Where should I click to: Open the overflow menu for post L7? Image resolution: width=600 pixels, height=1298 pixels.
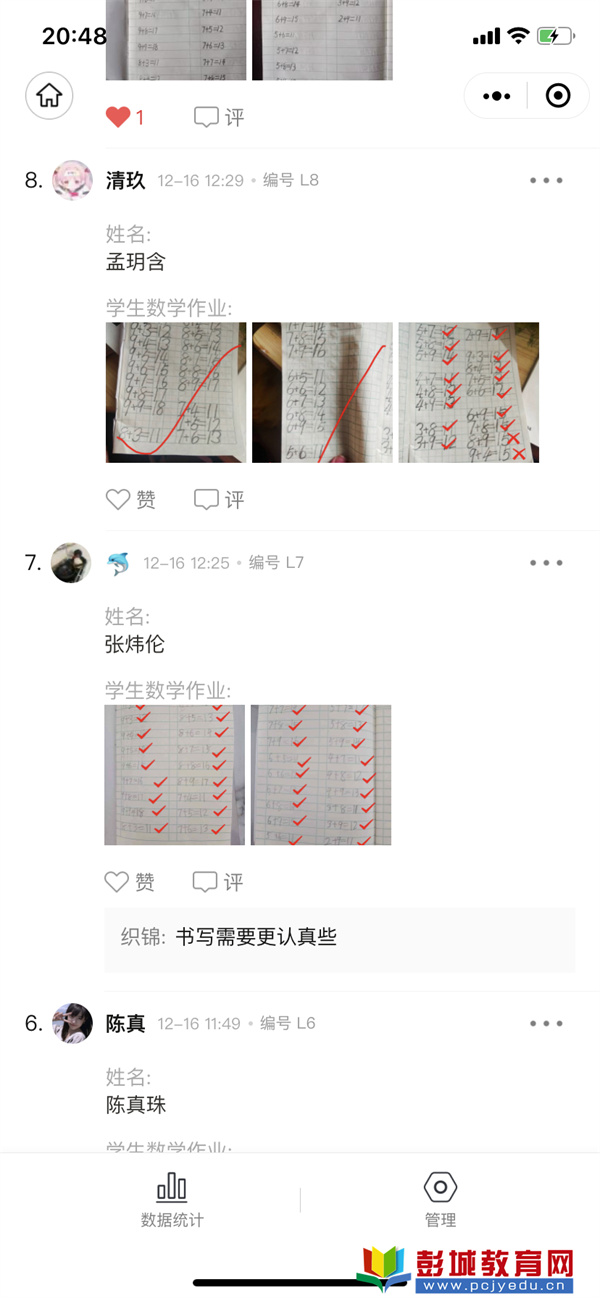coord(546,563)
